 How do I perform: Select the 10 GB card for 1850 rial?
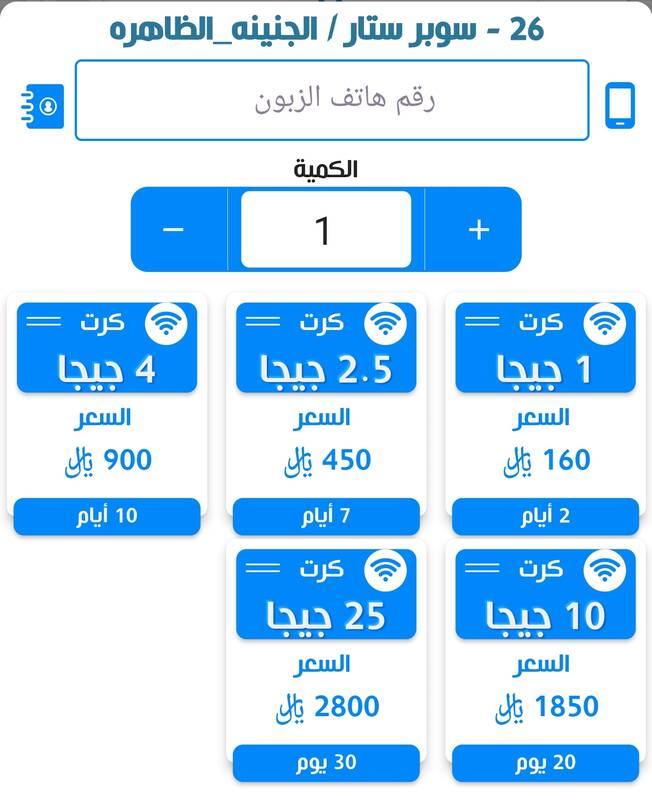pos(545,660)
